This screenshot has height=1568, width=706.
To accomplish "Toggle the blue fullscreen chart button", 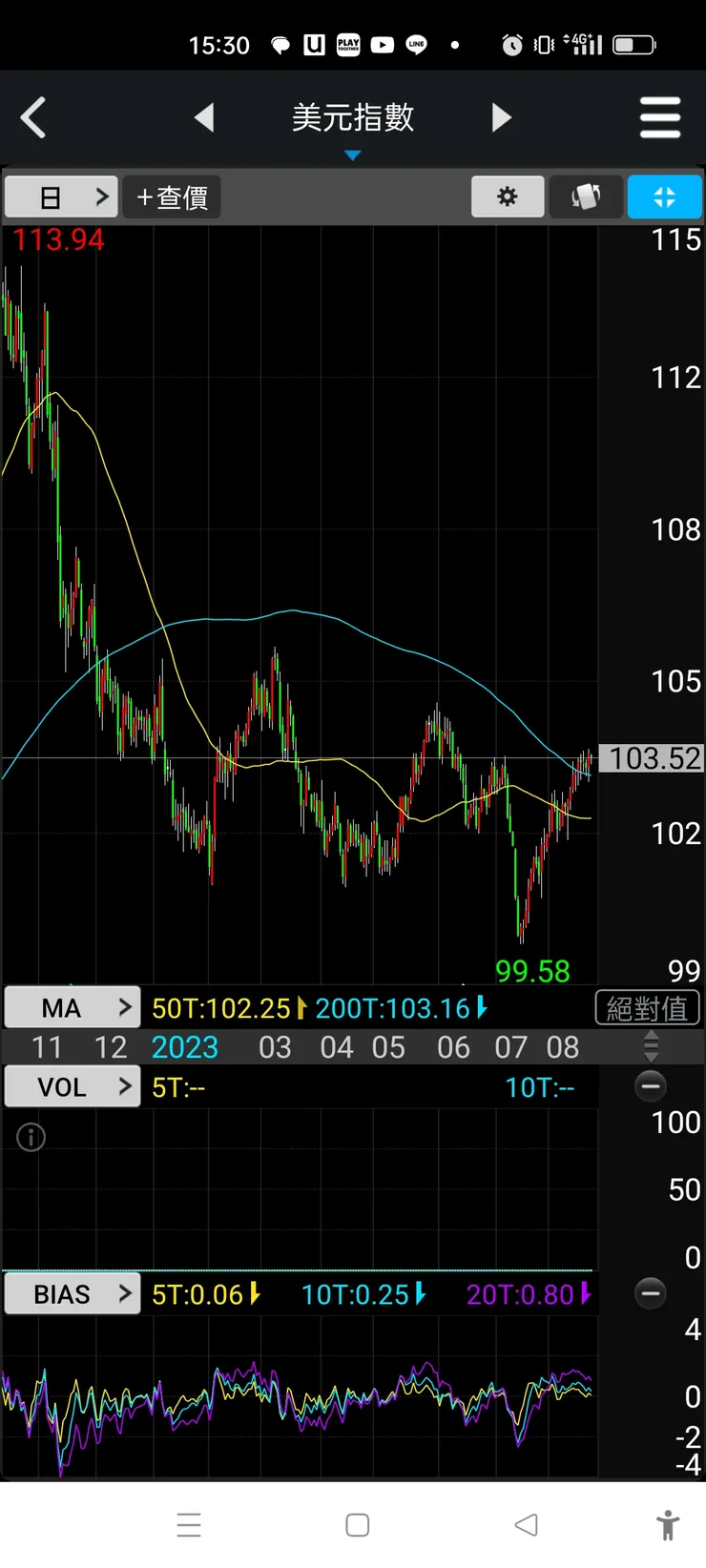I will 664,197.
